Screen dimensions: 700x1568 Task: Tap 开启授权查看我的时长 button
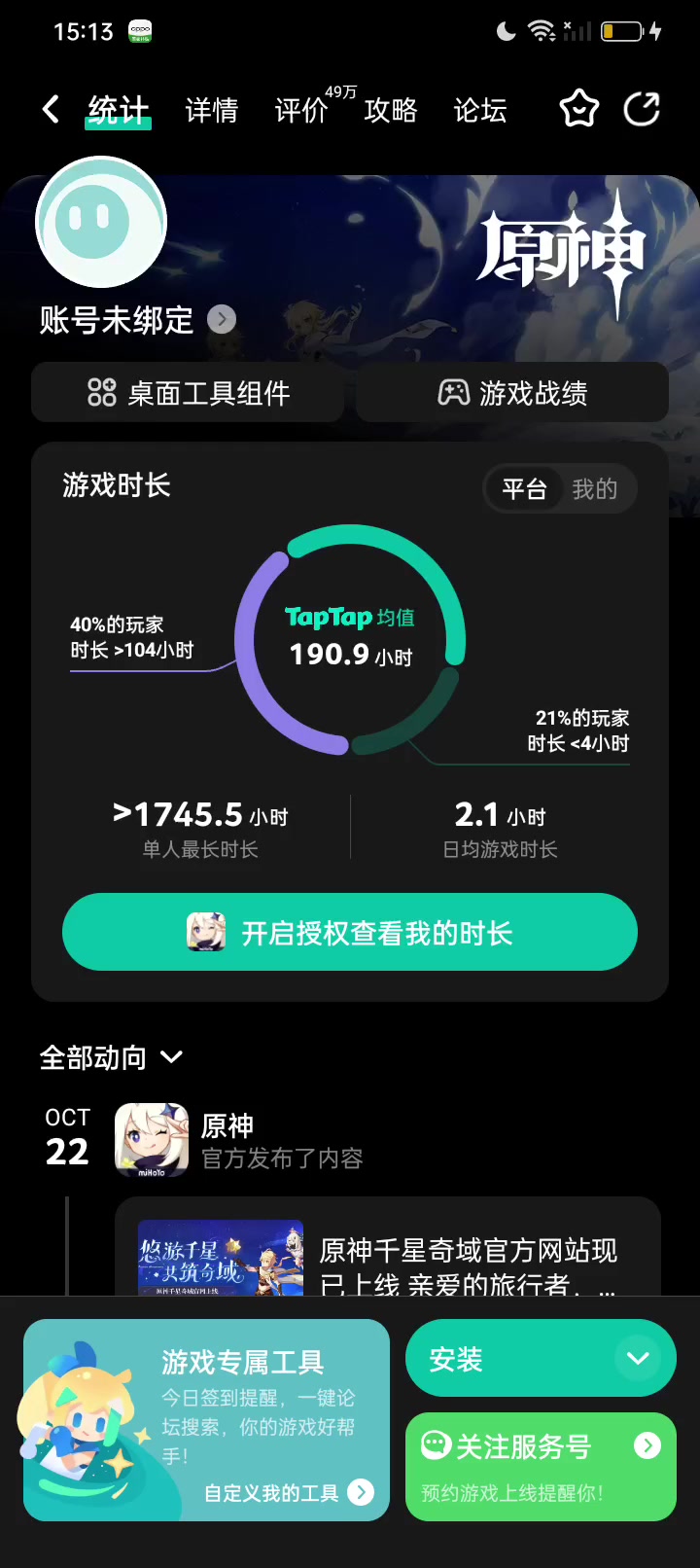point(350,933)
